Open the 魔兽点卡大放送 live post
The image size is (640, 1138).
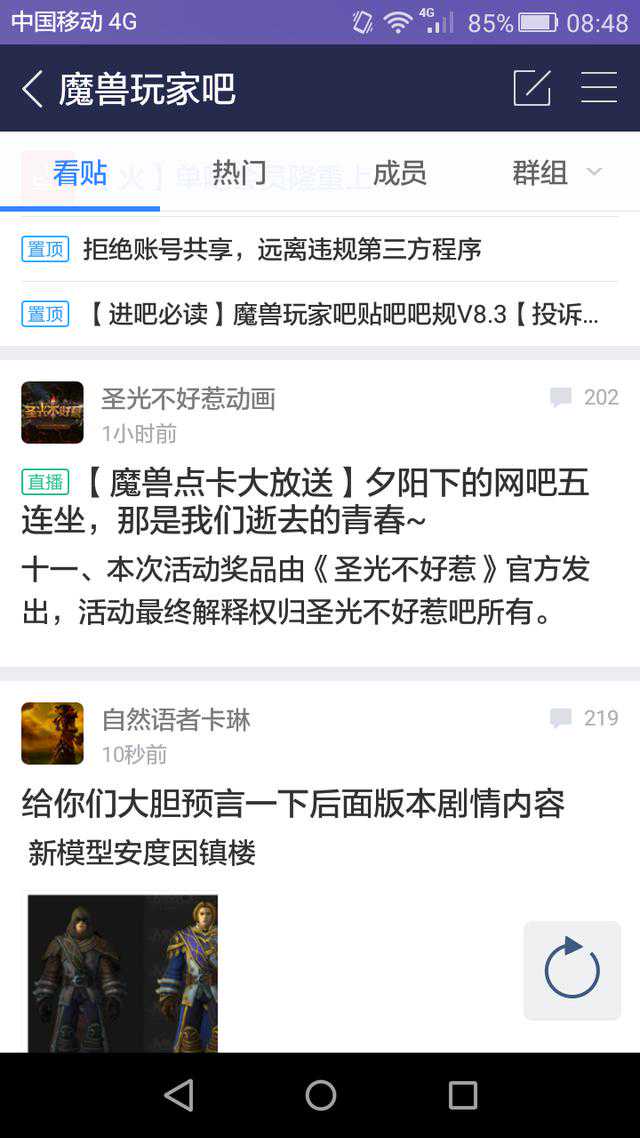(305, 501)
